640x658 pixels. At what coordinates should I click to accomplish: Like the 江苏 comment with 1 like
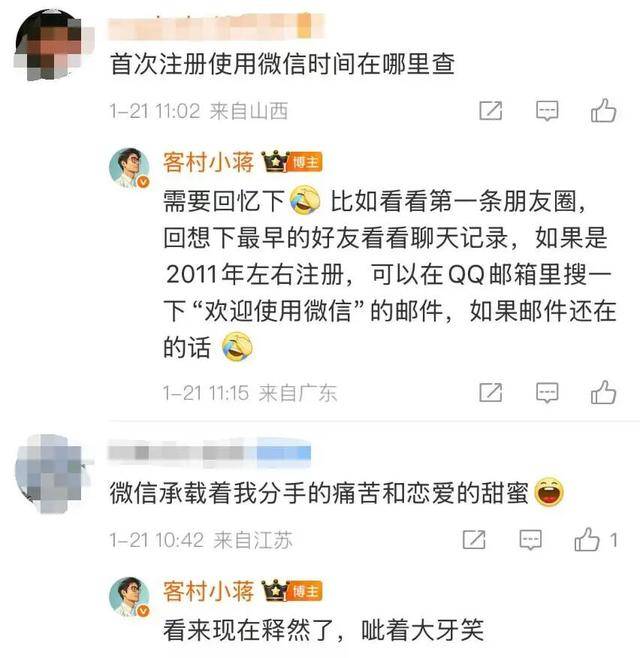[588, 541]
